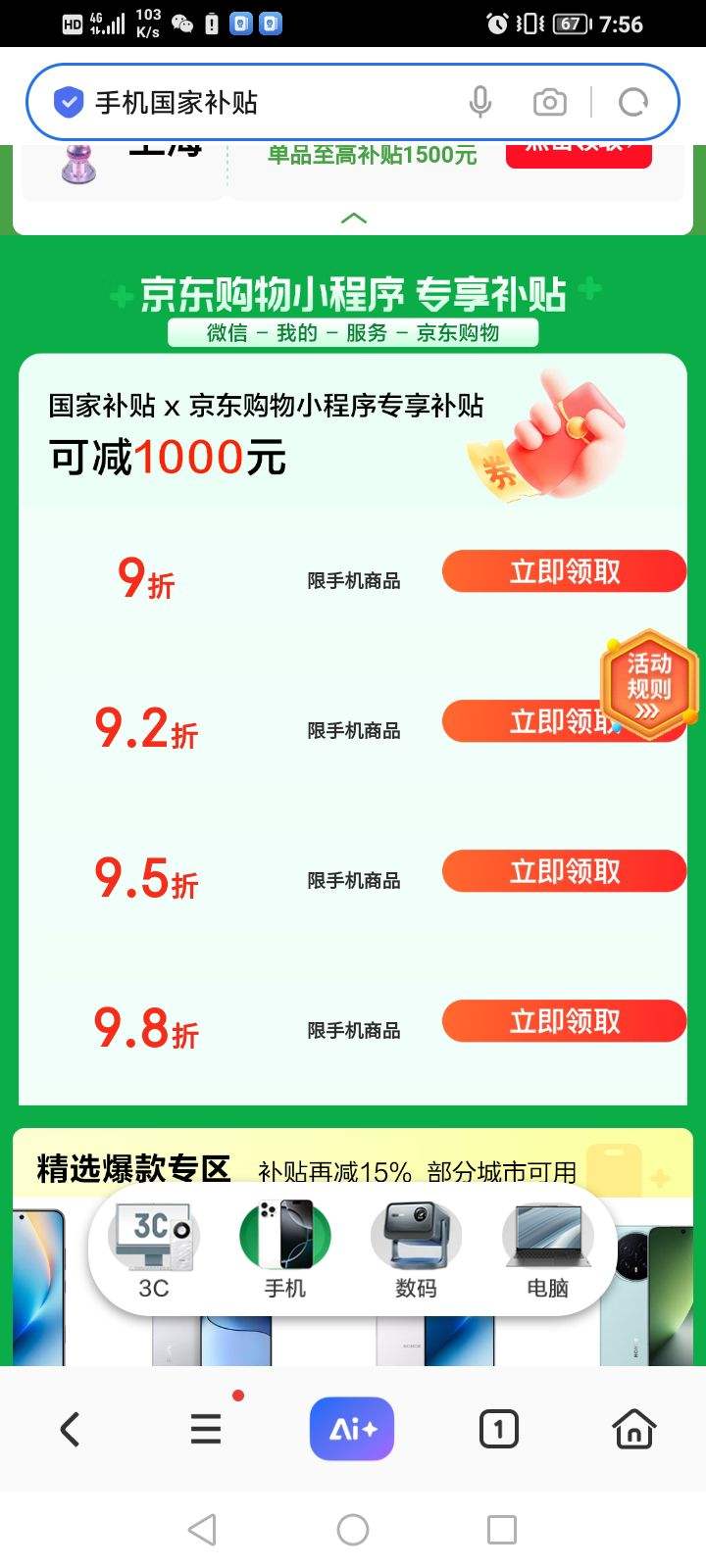
Task: Tap the camera image-search icon
Action: (x=549, y=101)
